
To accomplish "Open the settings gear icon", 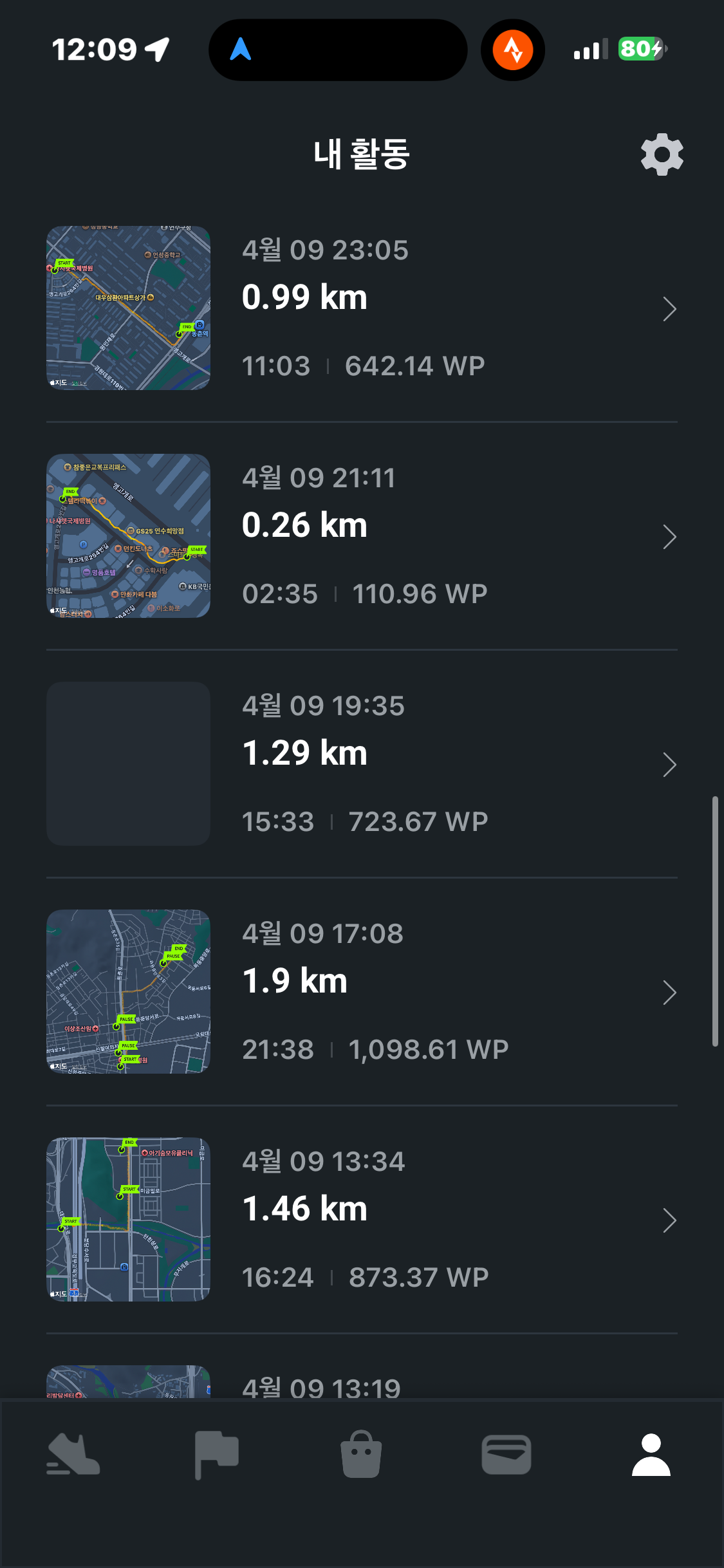I will coord(662,154).
